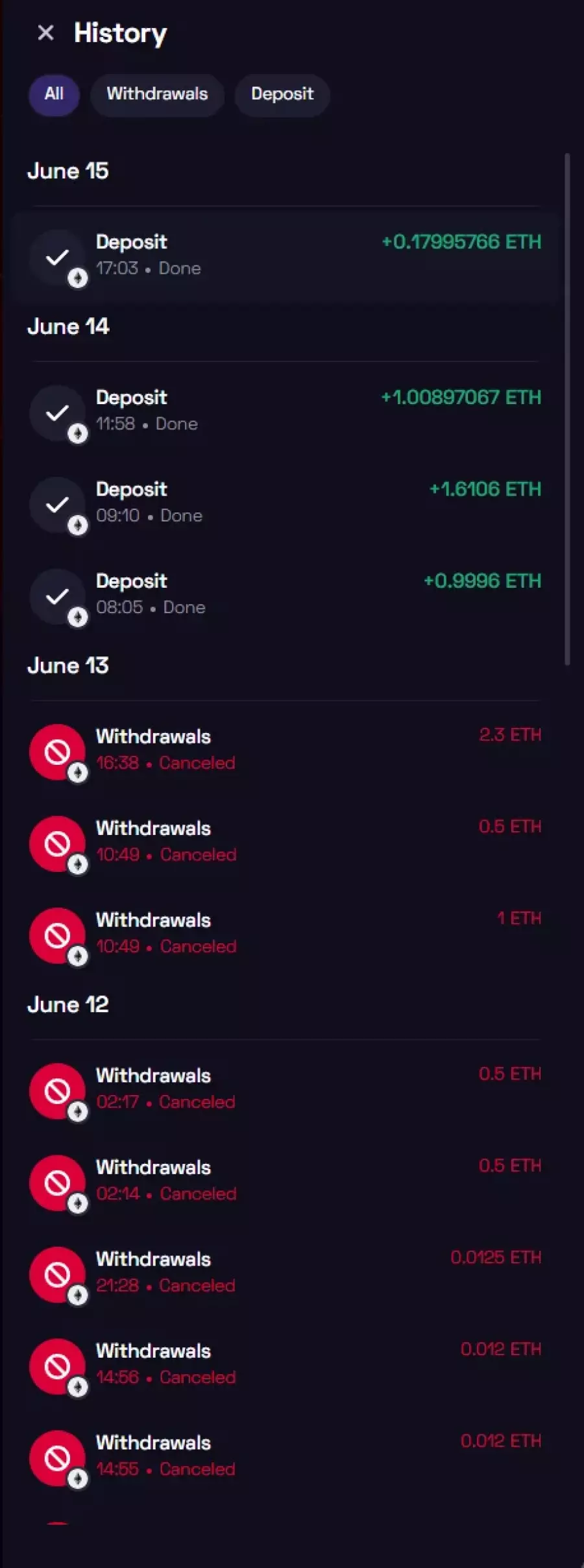584x1568 pixels.
Task: Open the canceled withdrawal at 14:56
Action: pos(286,1364)
